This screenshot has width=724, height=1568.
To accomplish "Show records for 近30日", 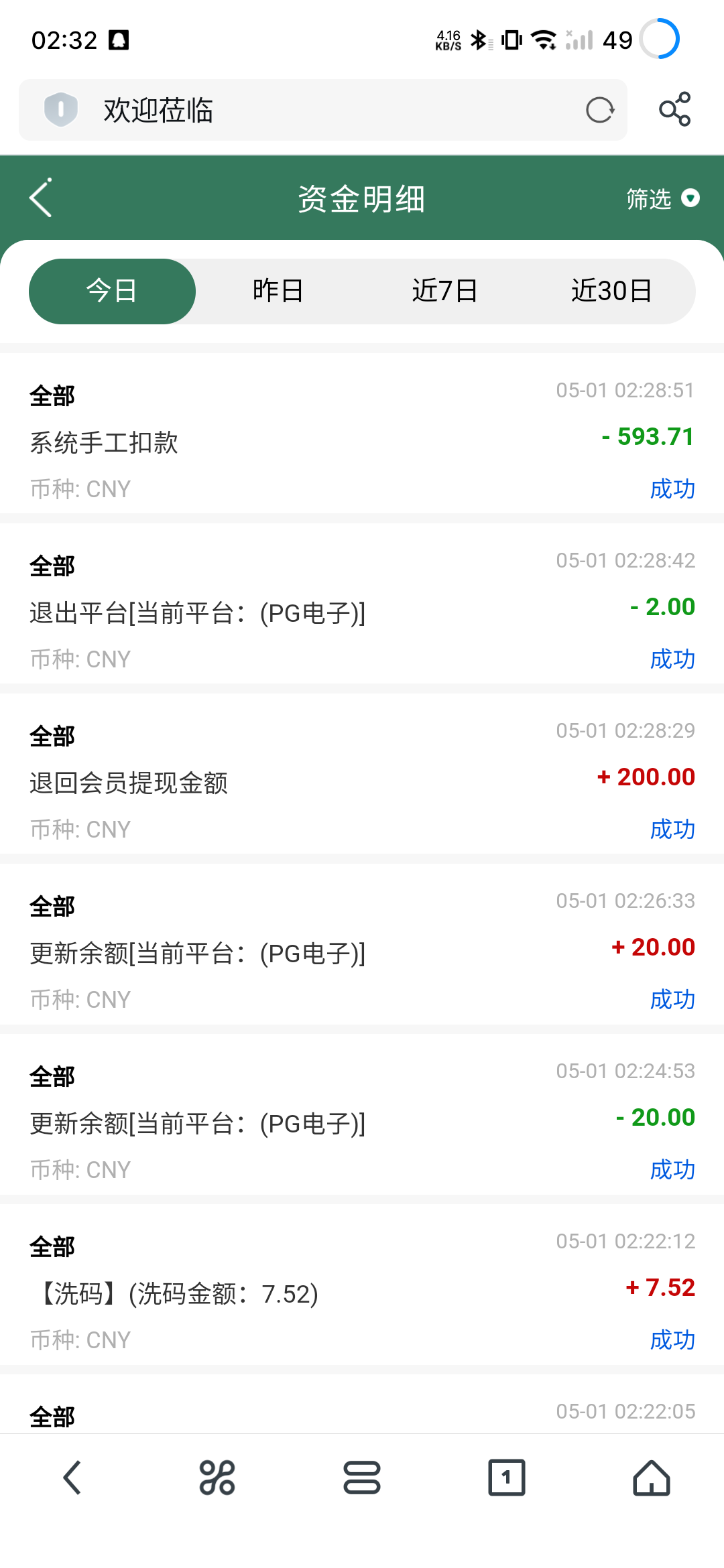I will click(x=611, y=291).
